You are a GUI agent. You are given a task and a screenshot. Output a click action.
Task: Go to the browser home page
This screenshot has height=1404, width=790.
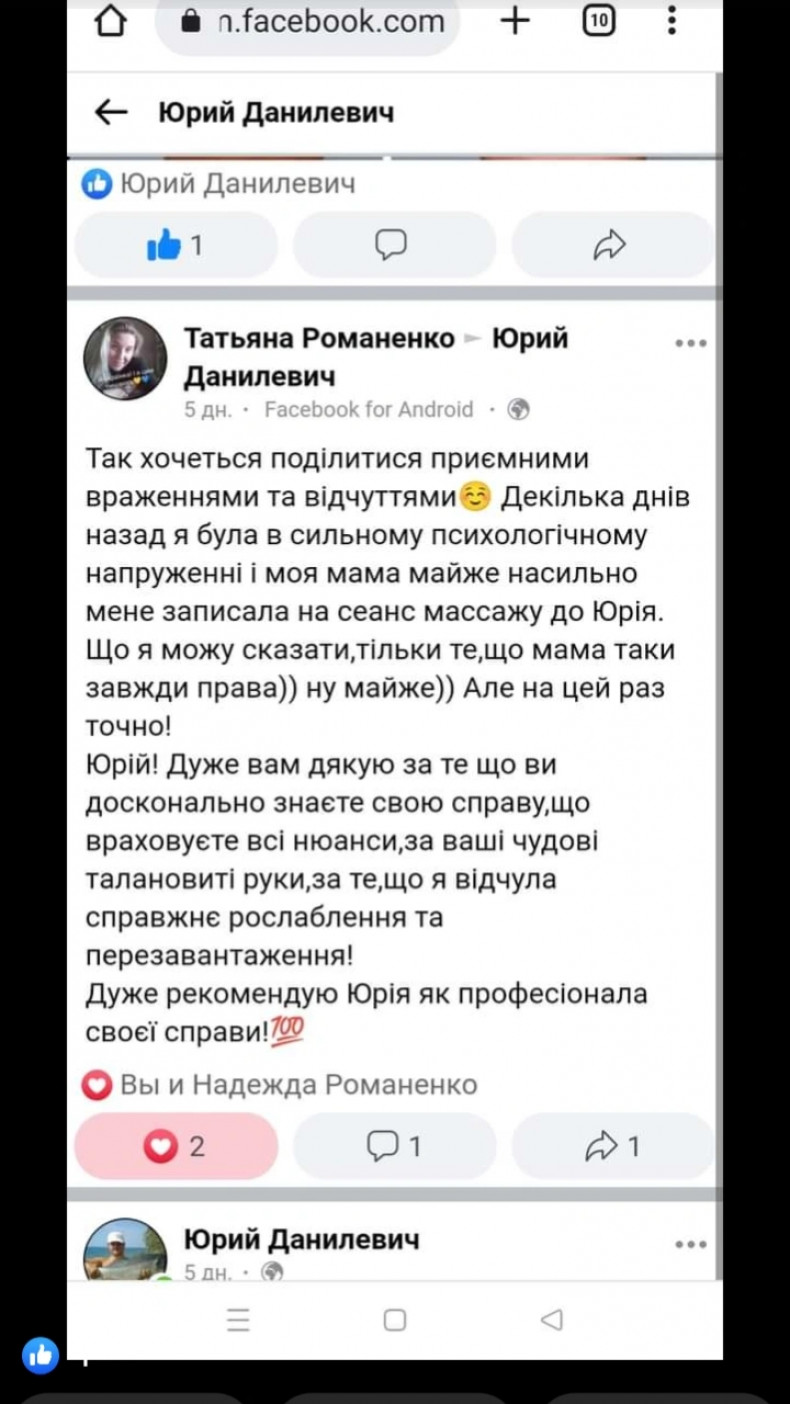coord(111,23)
